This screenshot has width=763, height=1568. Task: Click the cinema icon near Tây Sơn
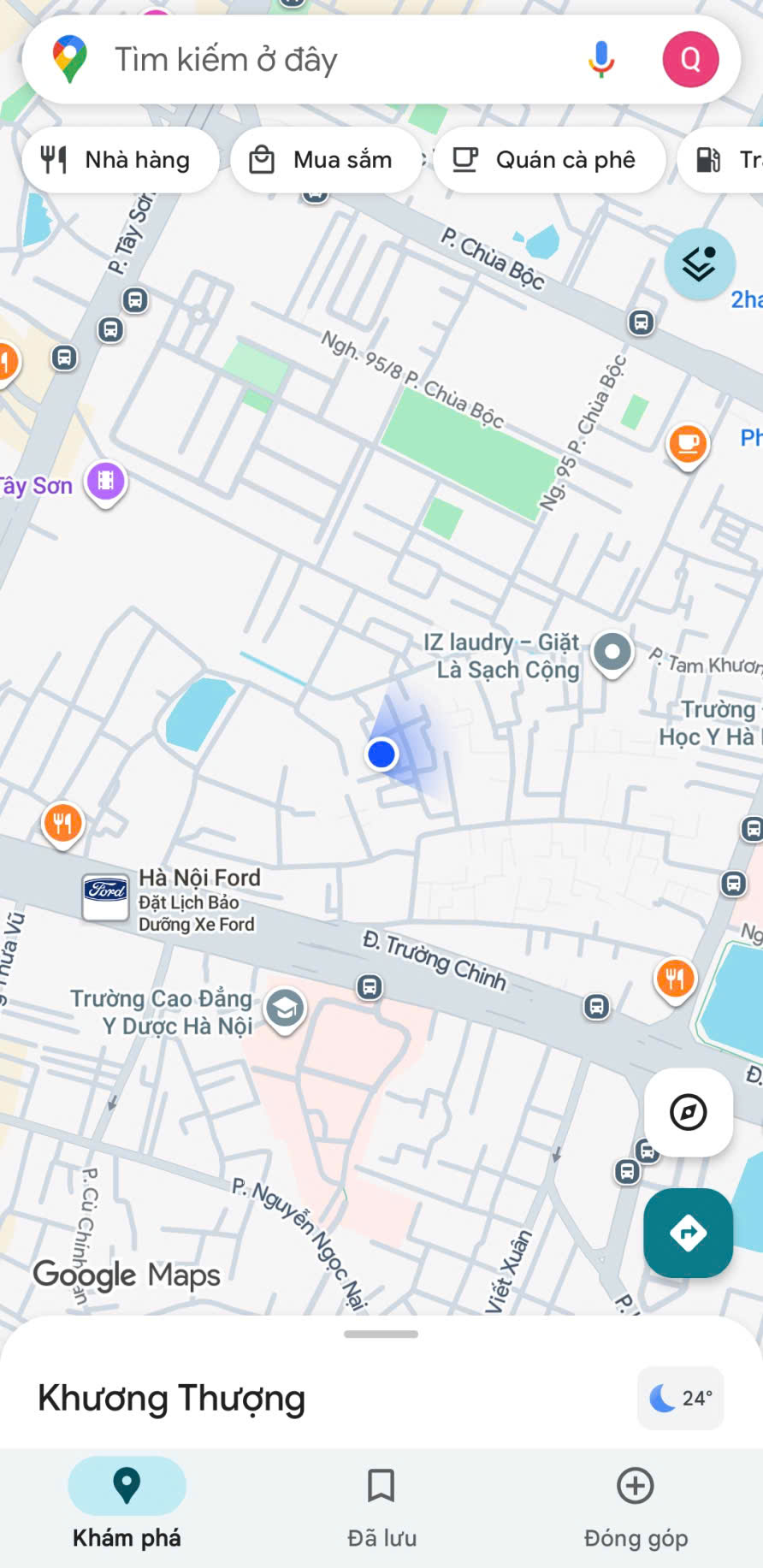click(x=105, y=481)
